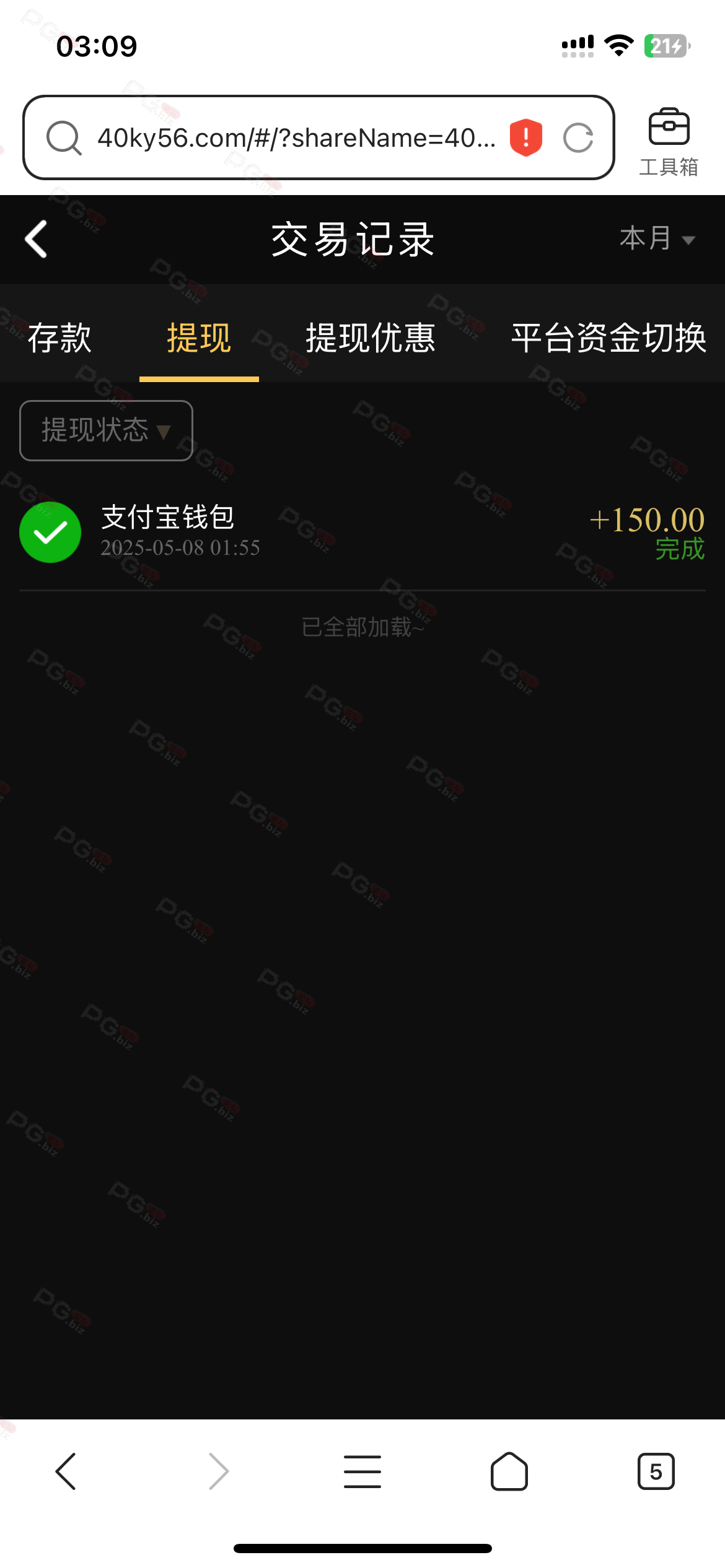Switch to the 提现优惠 tab
This screenshot has width=725, height=1568.
[x=370, y=338]
